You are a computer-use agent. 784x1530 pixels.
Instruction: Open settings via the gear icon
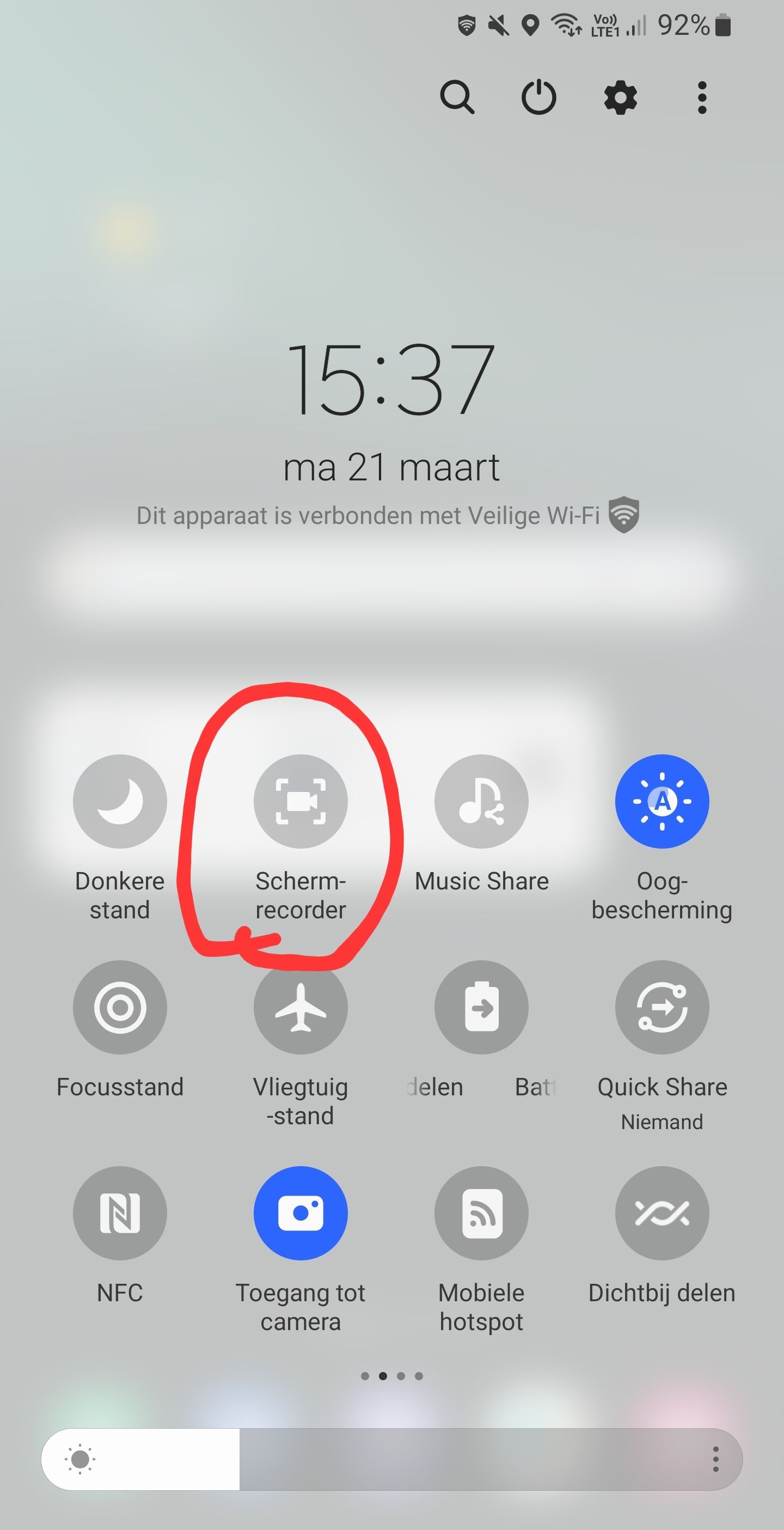620,98
